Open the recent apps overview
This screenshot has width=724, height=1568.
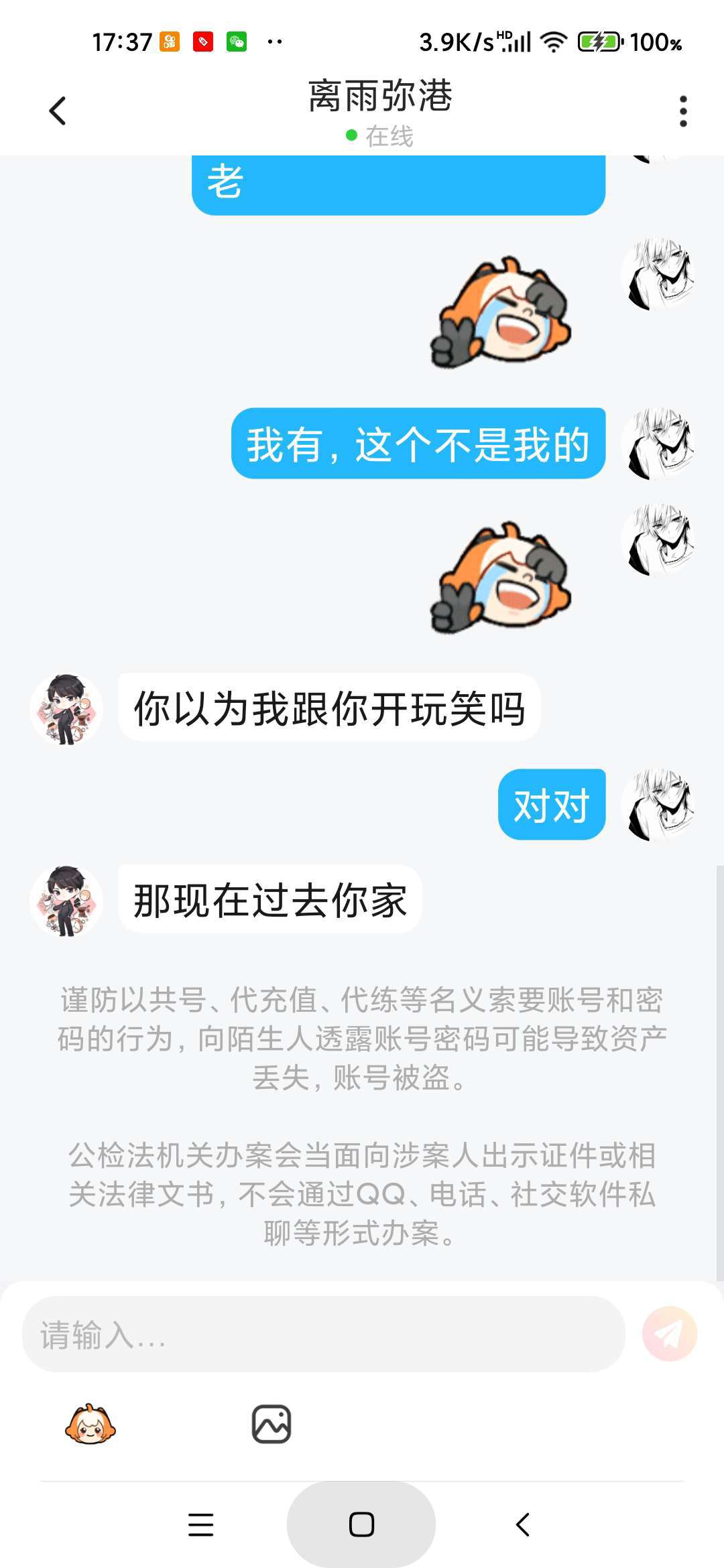[200, 1524]
